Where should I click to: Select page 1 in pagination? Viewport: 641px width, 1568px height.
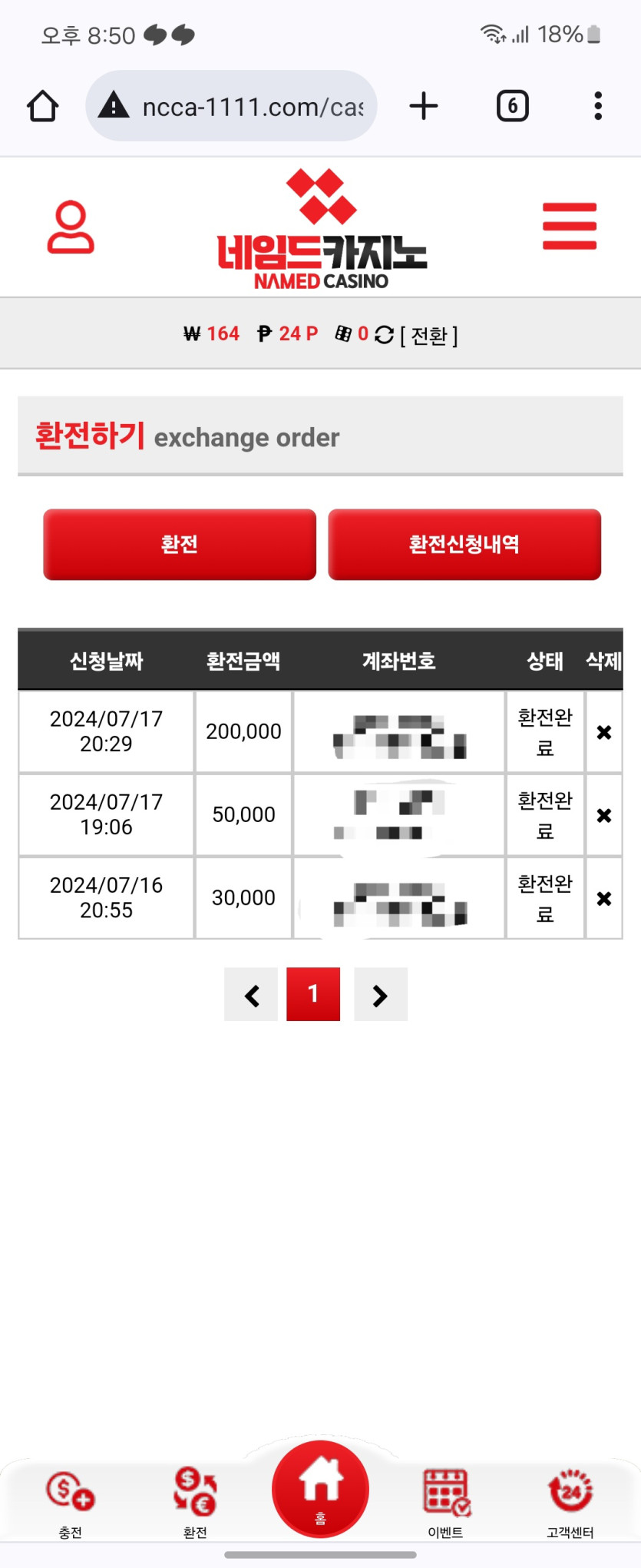click(313, 994)
